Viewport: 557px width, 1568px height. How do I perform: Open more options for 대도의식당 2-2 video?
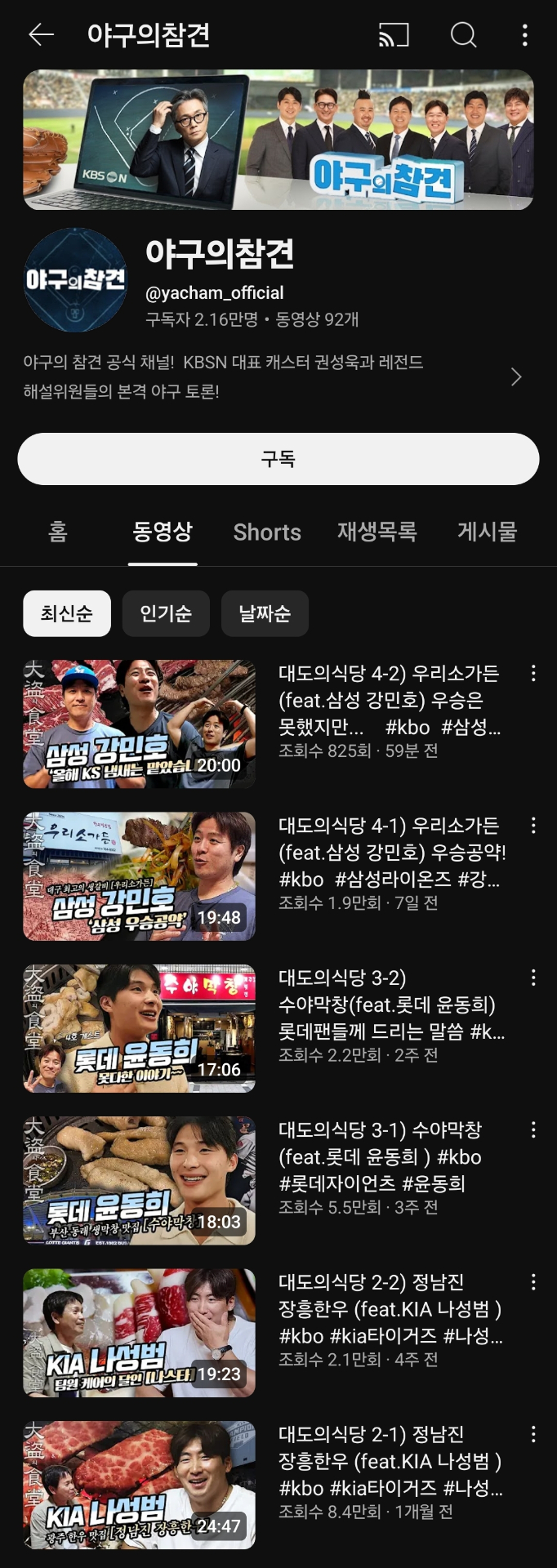coord(533,1282)
